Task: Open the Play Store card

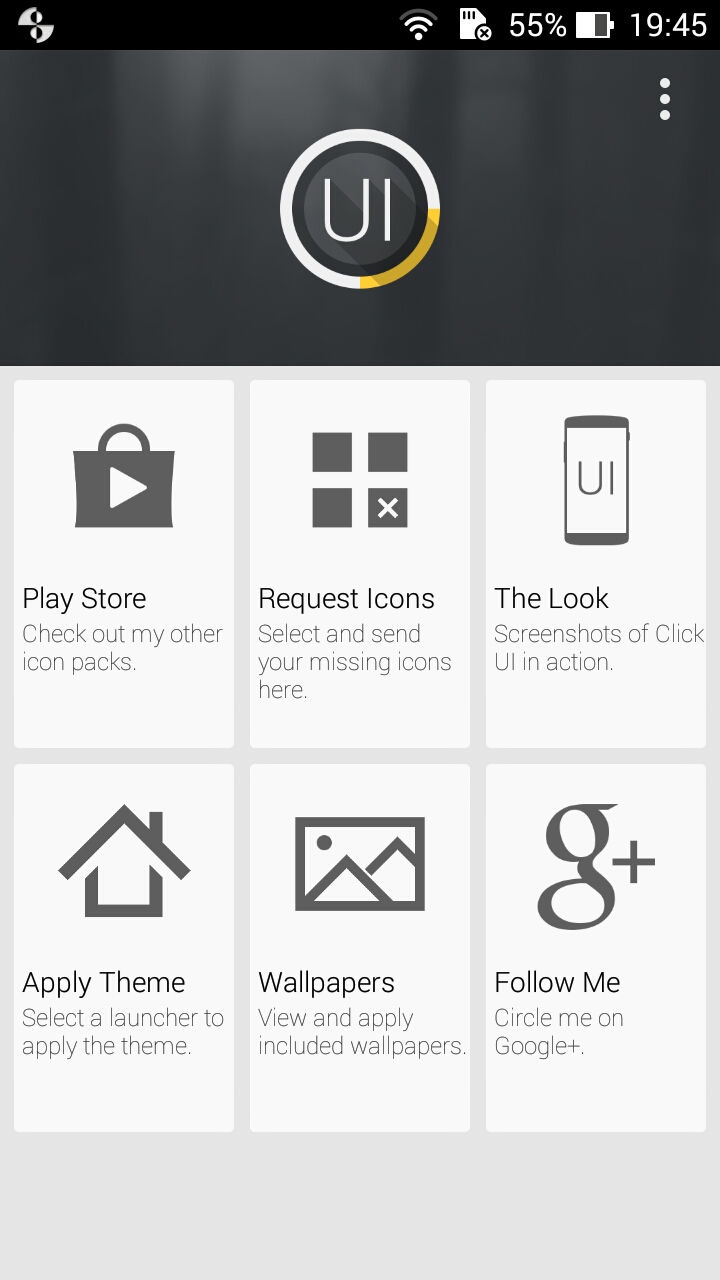Action: click(124, 564)
